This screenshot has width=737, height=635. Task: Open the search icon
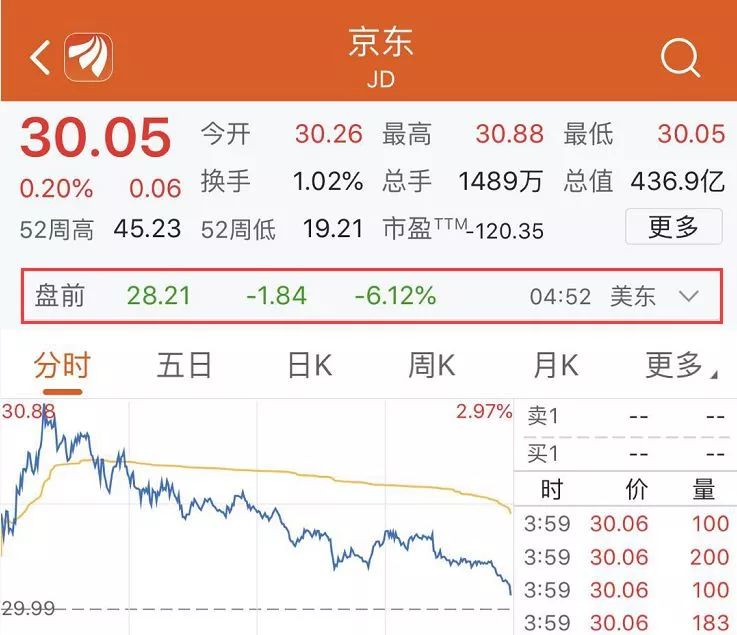pos(680,58)
